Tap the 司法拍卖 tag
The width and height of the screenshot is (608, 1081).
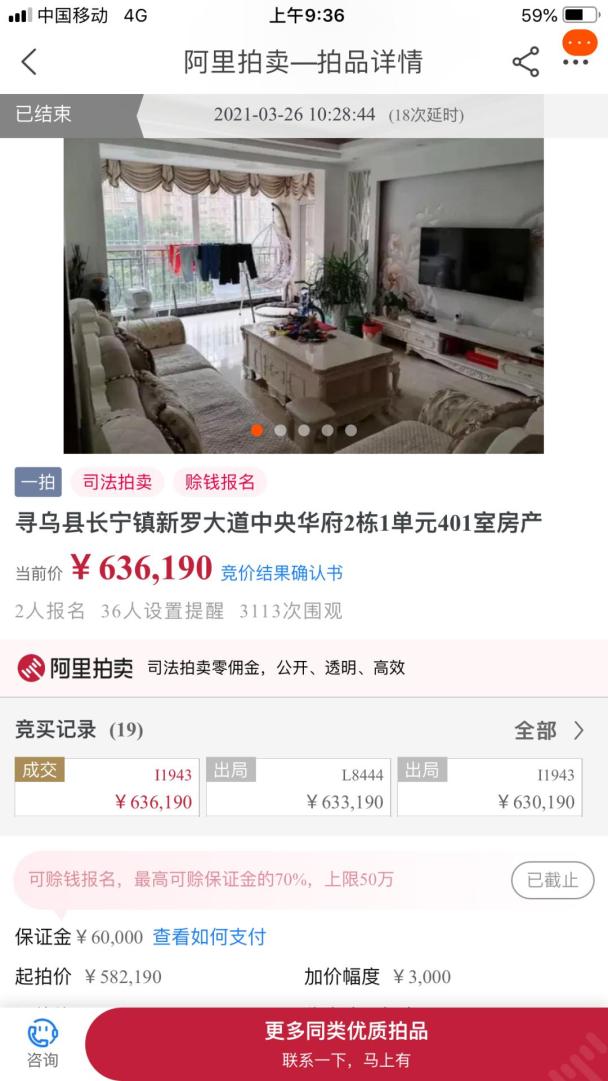(x=117, y=482)
